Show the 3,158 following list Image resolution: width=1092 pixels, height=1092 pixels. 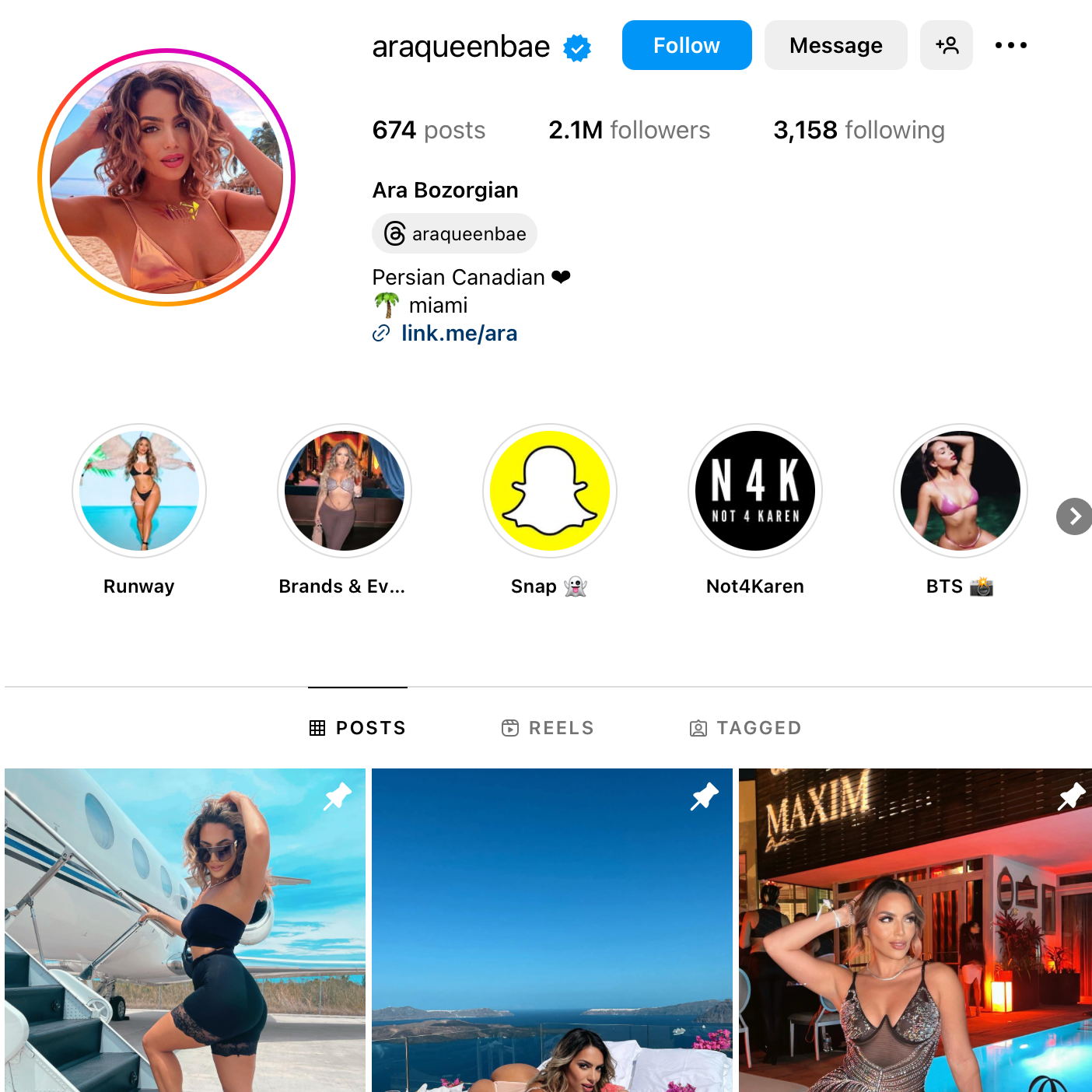858,130
